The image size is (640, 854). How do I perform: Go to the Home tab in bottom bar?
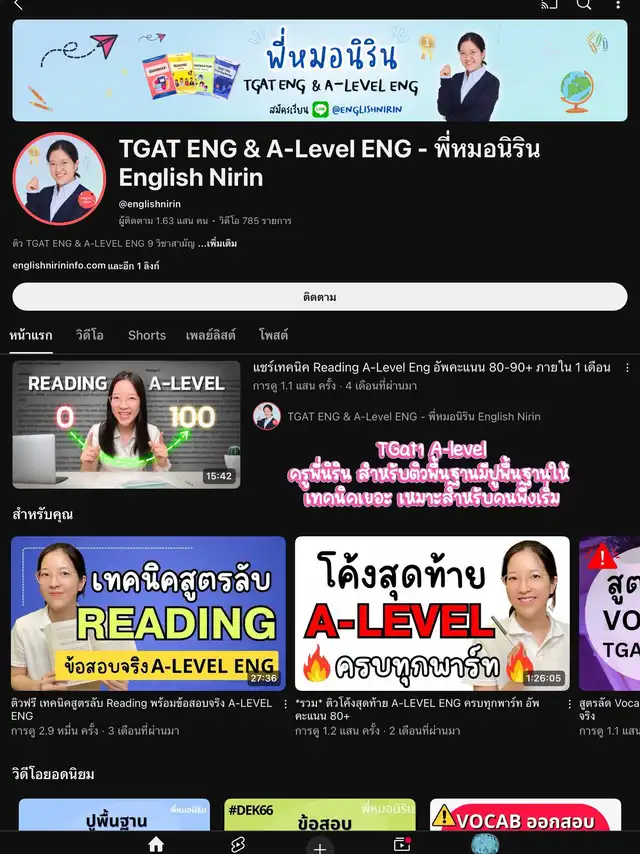(x=156, y=845)
